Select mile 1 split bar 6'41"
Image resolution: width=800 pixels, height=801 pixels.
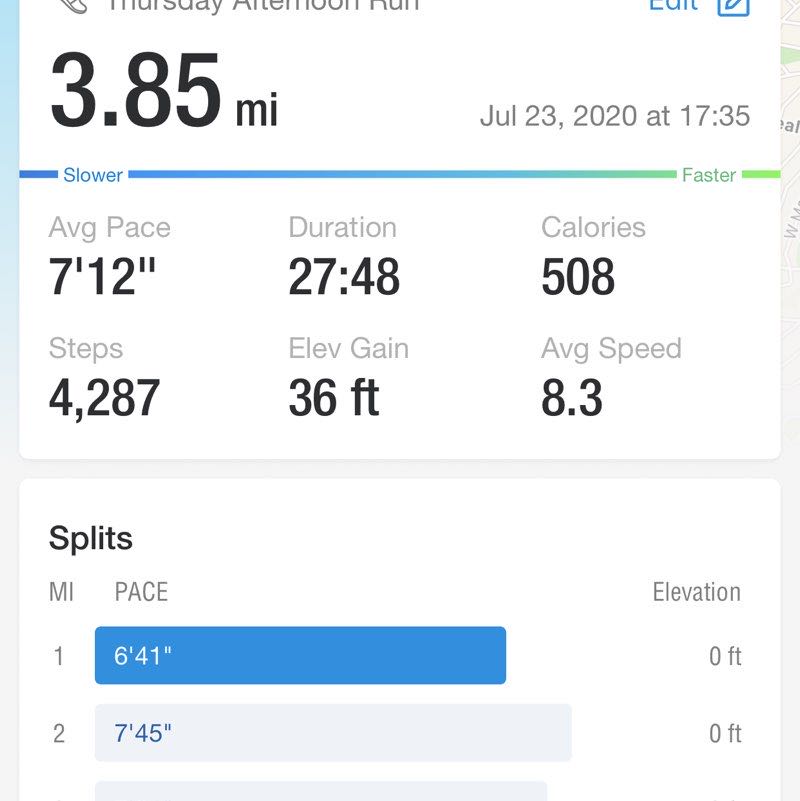coord(300,655)
